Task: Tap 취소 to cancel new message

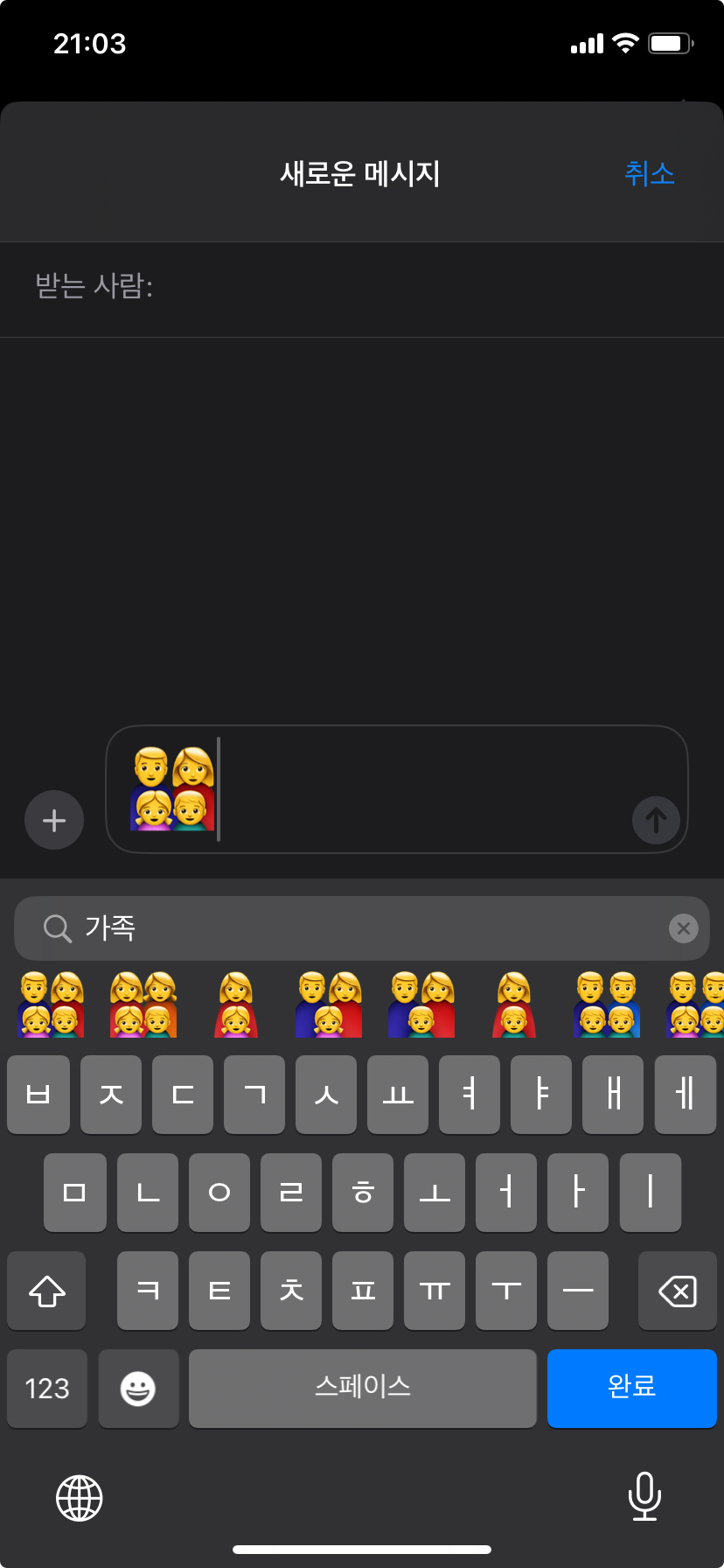Action: pyautogui.click(x=649, y=173)
